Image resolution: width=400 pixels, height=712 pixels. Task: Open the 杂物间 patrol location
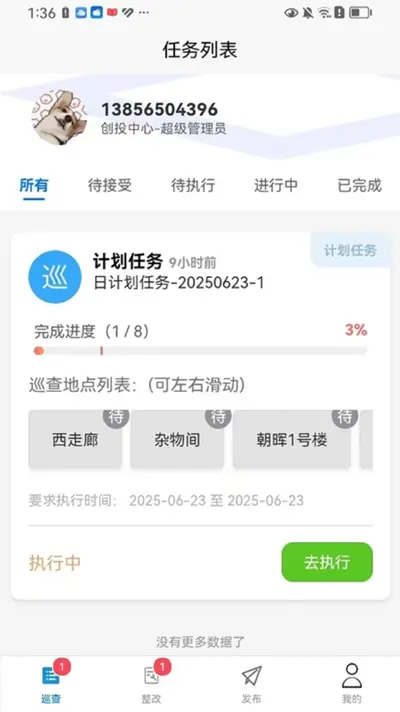pos(177,439)
